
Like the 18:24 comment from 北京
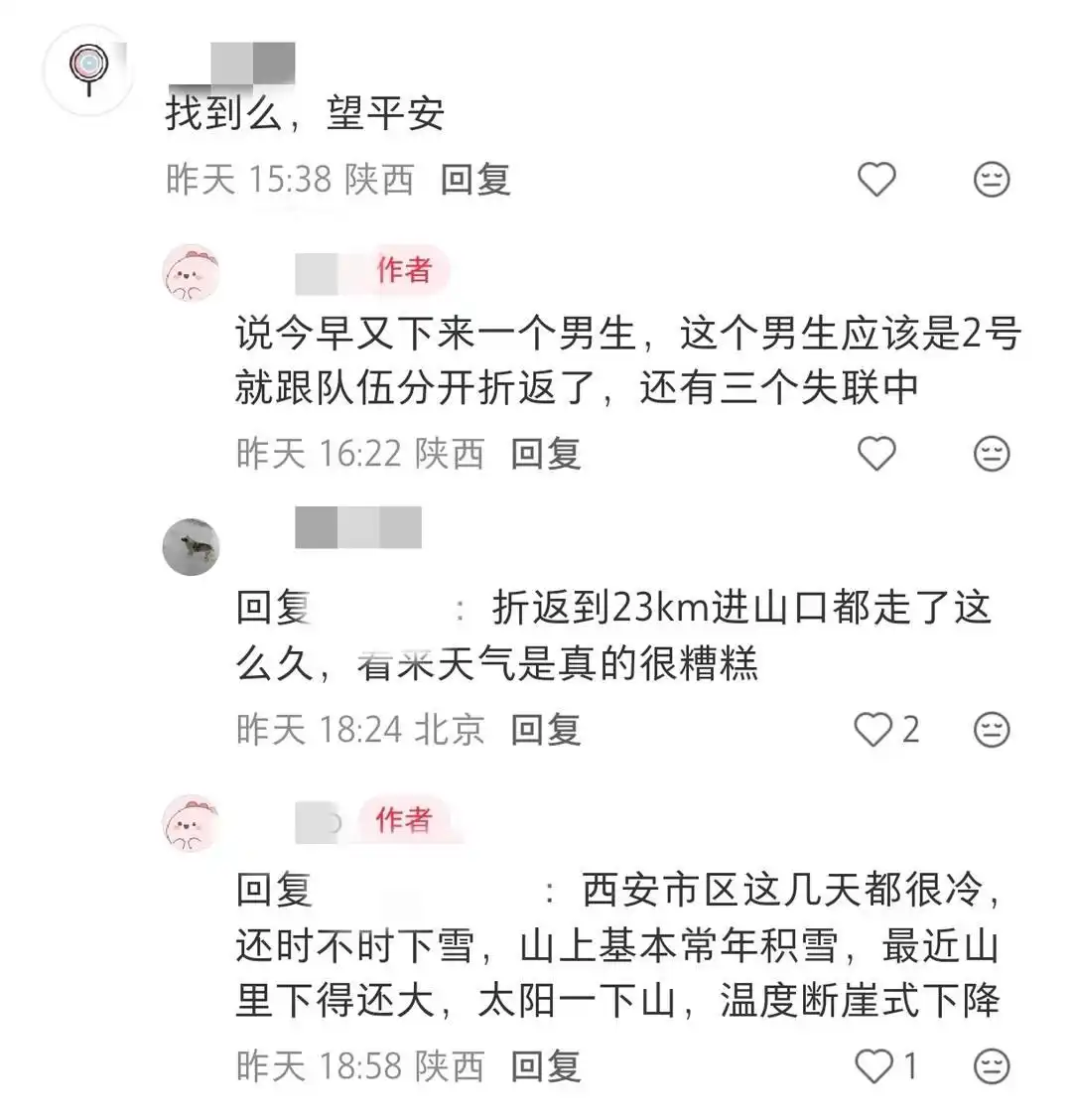pyautogui.click(x=874, y=730)
